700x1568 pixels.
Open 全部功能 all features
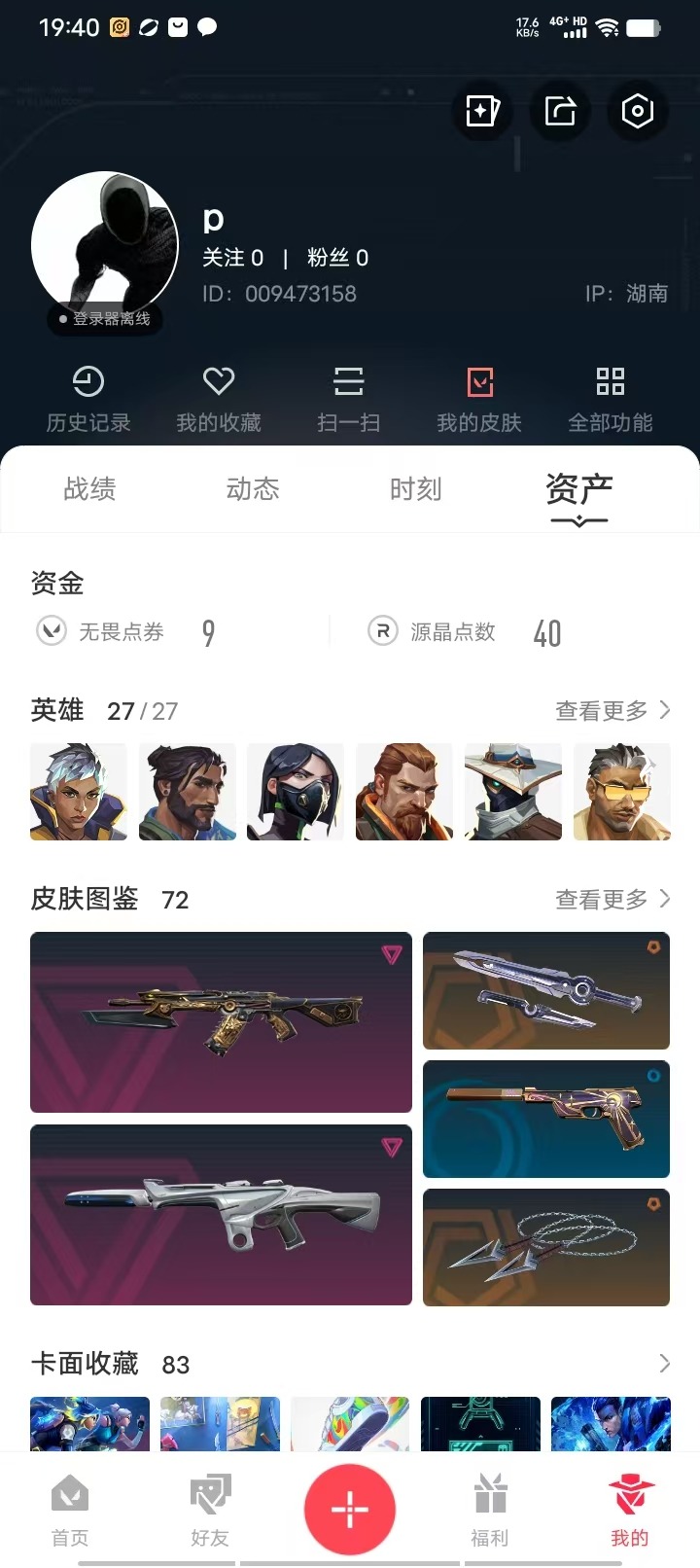[x=610, y=399]
